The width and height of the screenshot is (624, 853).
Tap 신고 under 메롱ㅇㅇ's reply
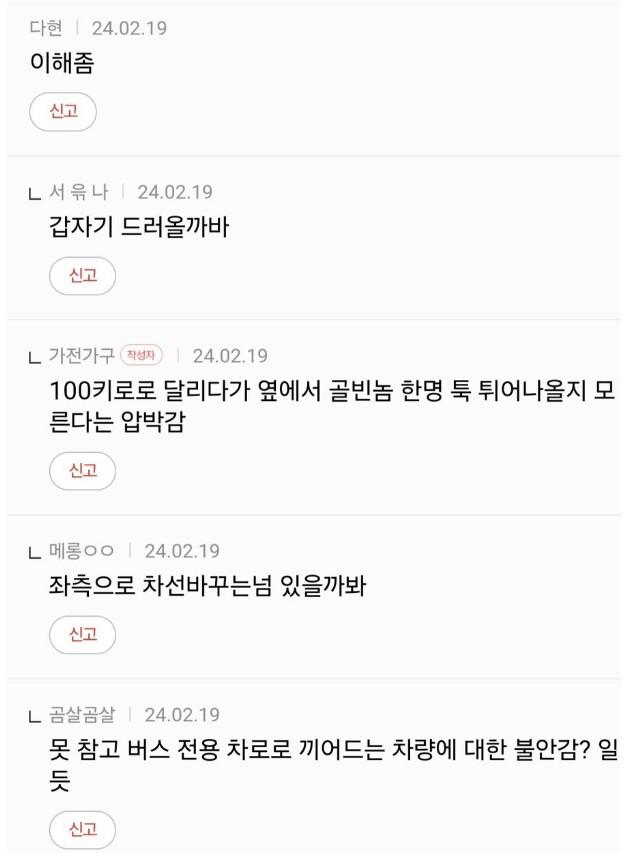point(83,635)
